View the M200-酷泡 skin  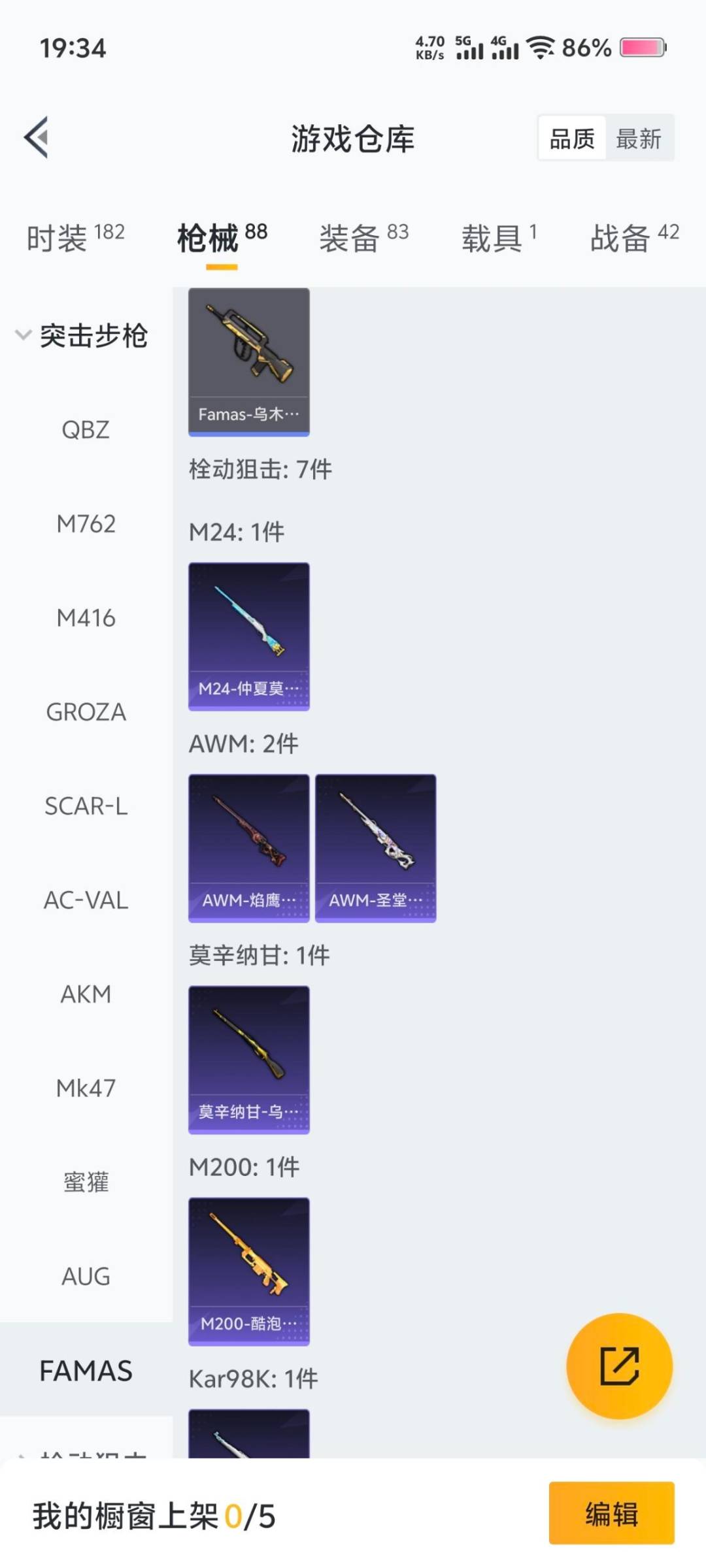tap(248, 1271)
